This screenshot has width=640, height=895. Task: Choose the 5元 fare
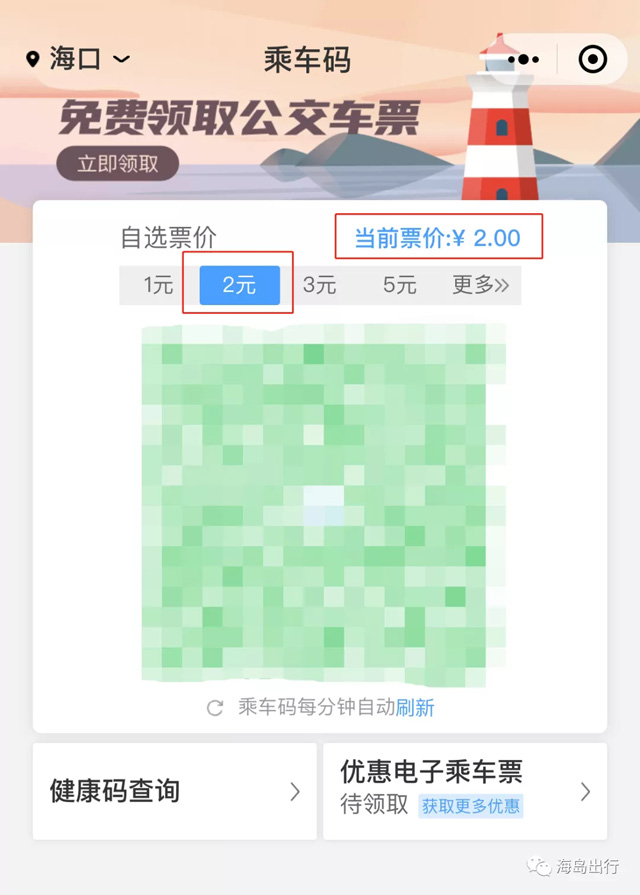399,285
